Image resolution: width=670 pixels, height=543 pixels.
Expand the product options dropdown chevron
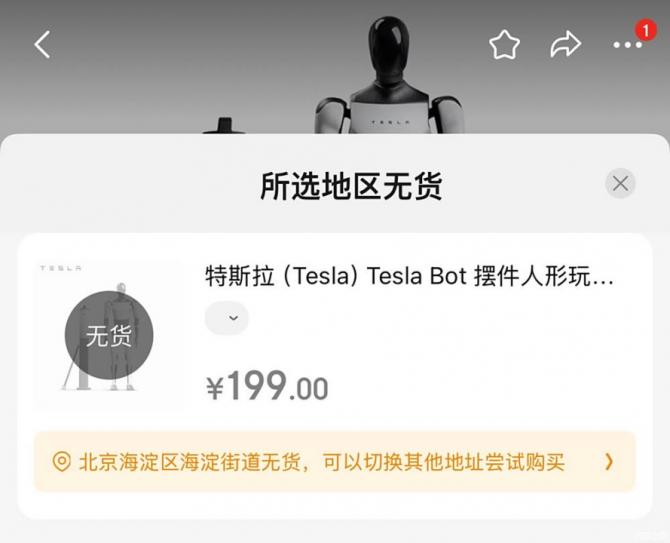(227, 318)
